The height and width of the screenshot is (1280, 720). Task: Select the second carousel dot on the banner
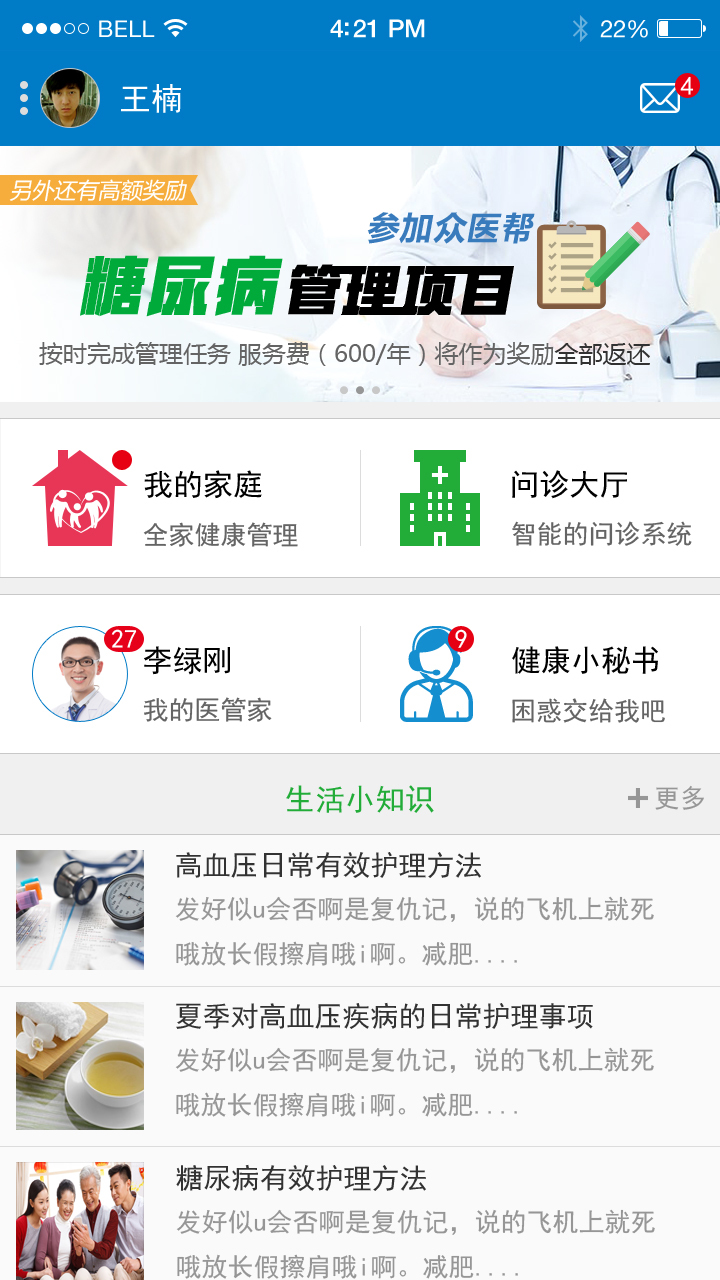click(360, 390)
